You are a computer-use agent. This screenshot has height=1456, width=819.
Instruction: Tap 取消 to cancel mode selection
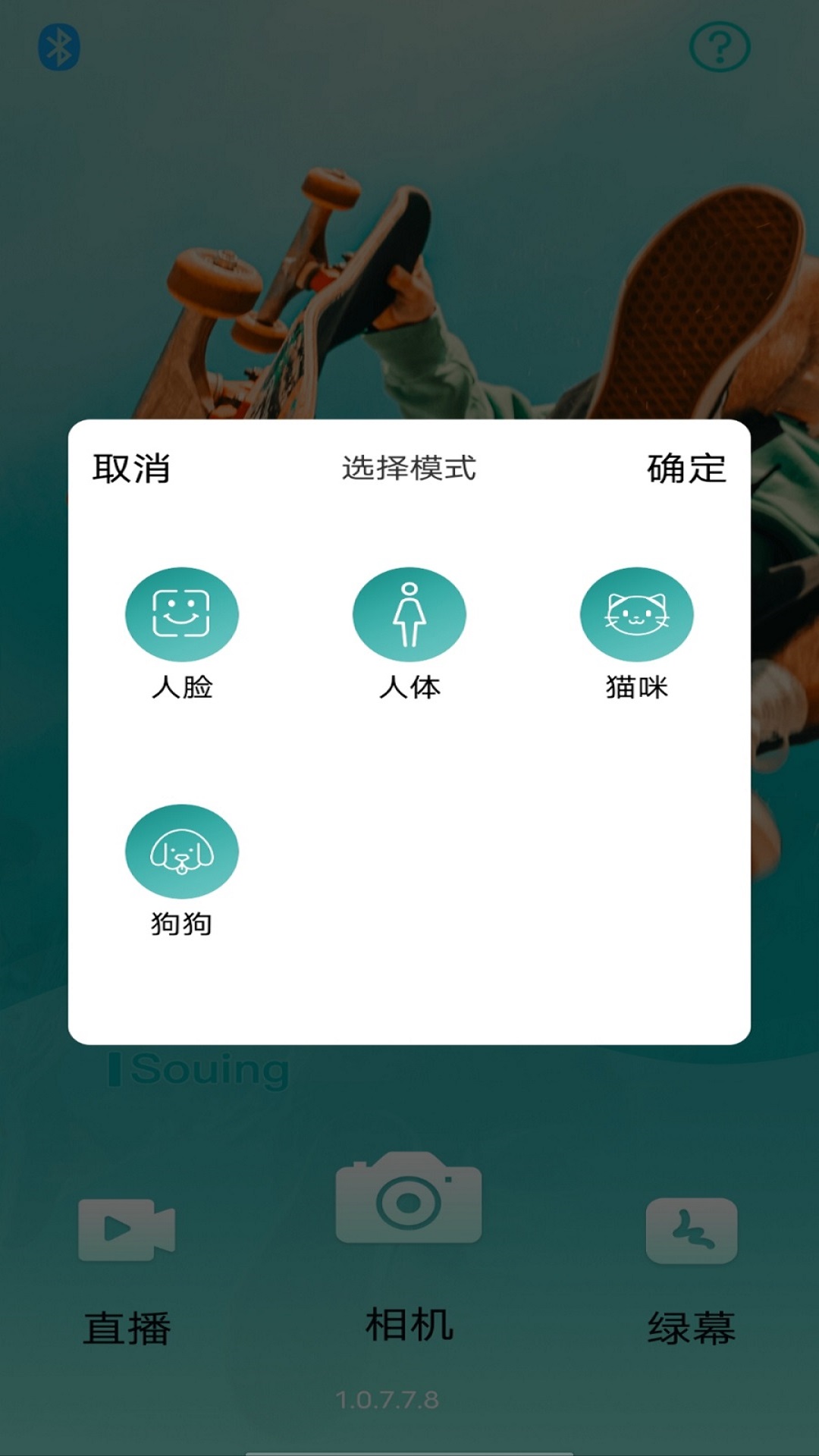point(131,468)
